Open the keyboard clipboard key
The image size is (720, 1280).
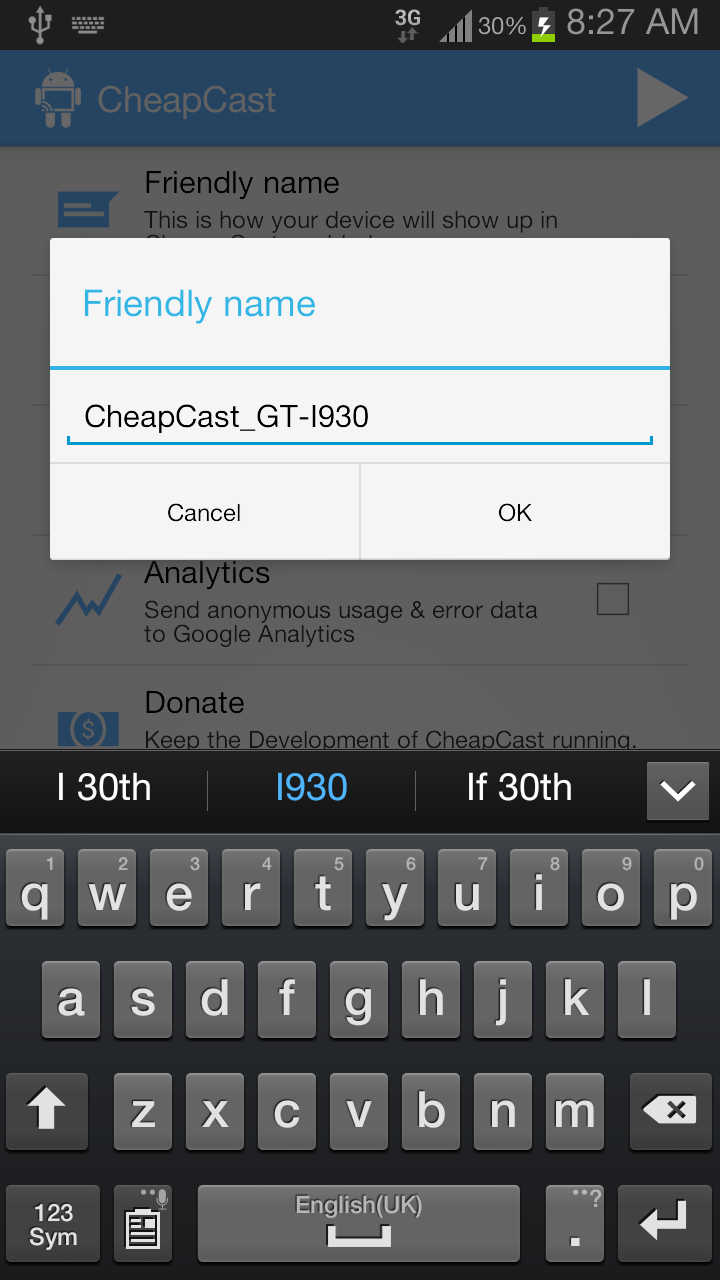coord(143,1224)
